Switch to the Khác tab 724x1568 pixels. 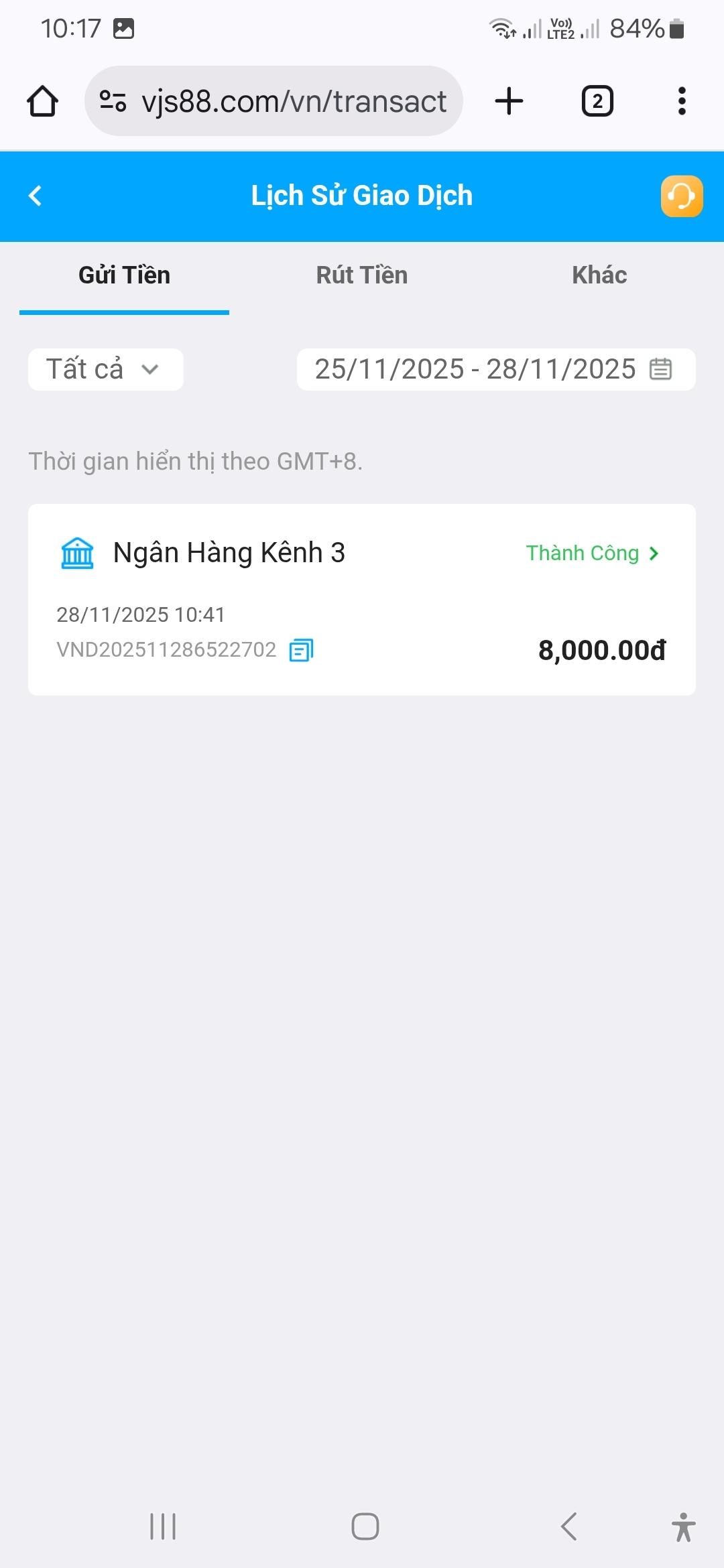click(x=599, y=275)
